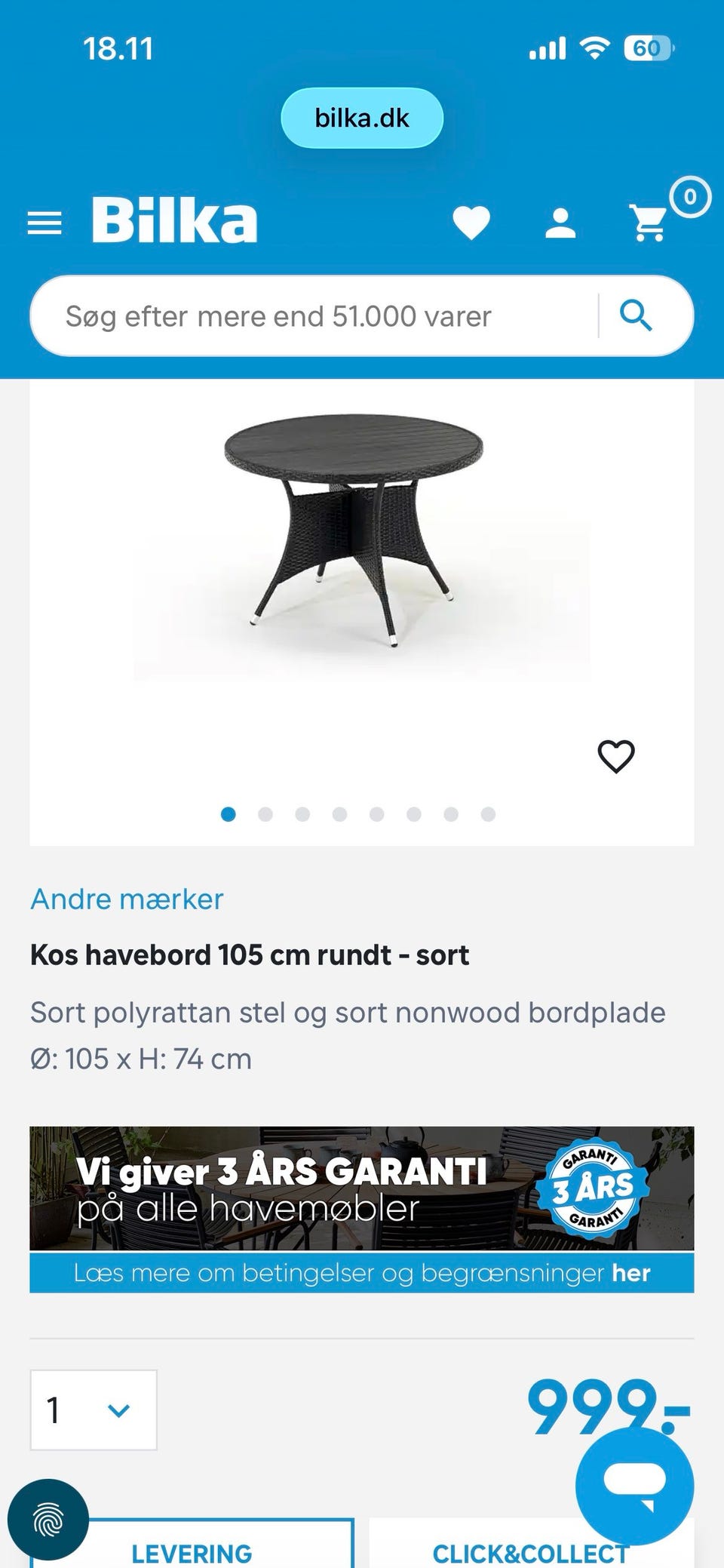Open the Andre mærker brand link

[126, 899]
